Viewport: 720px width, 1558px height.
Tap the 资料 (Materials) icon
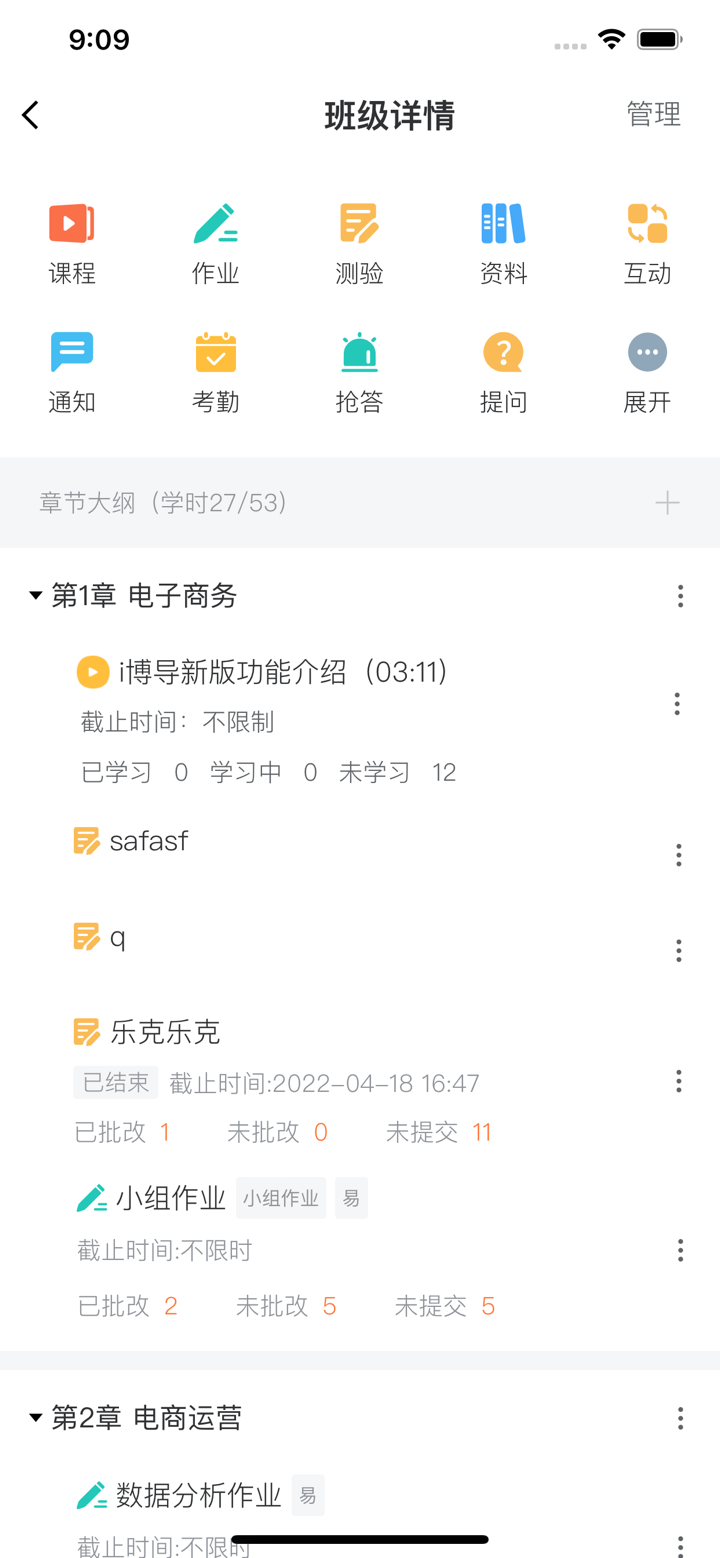pyautogui.click(x=503, y=238)
